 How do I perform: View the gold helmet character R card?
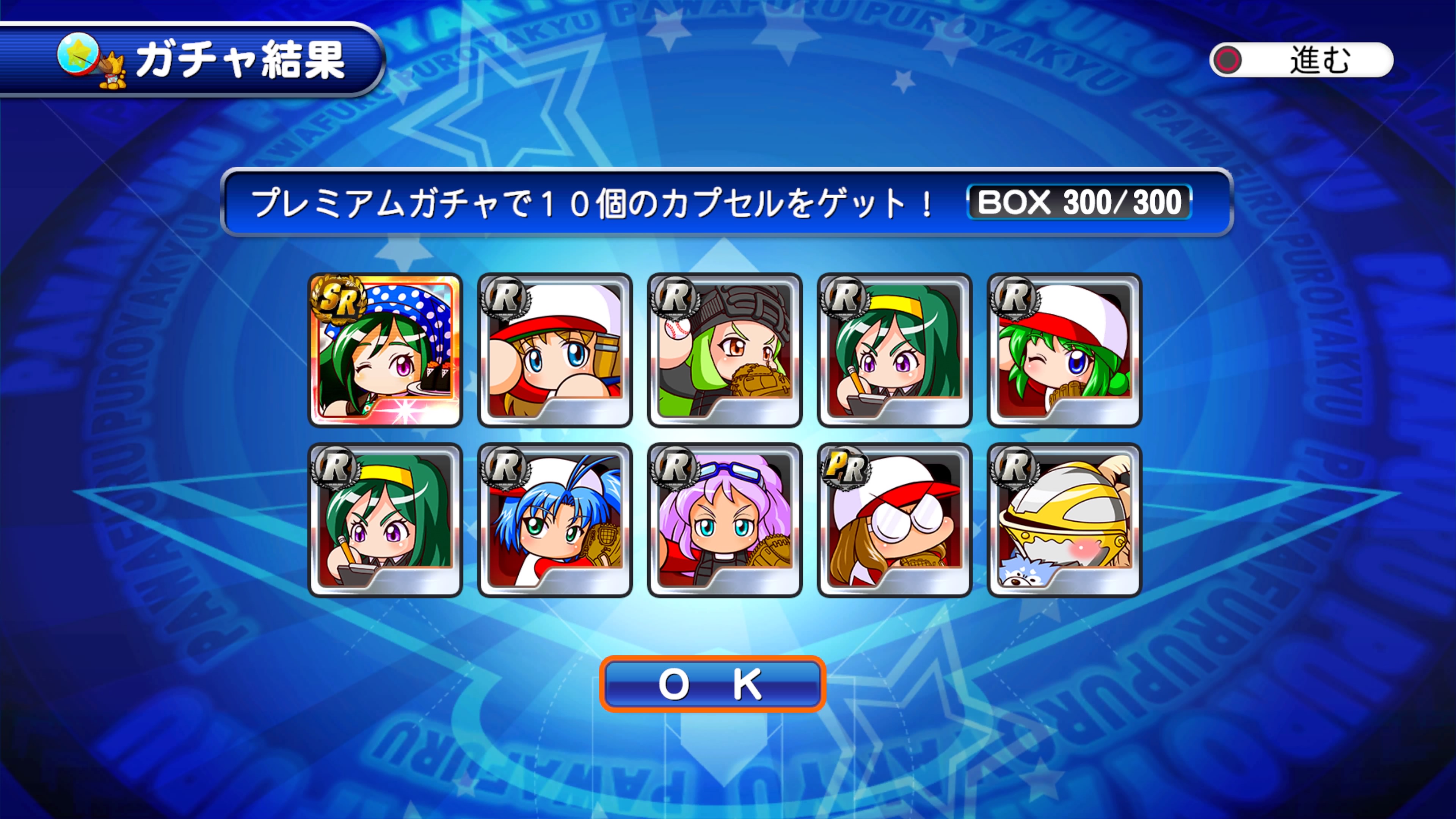[x=1064, y=519]
